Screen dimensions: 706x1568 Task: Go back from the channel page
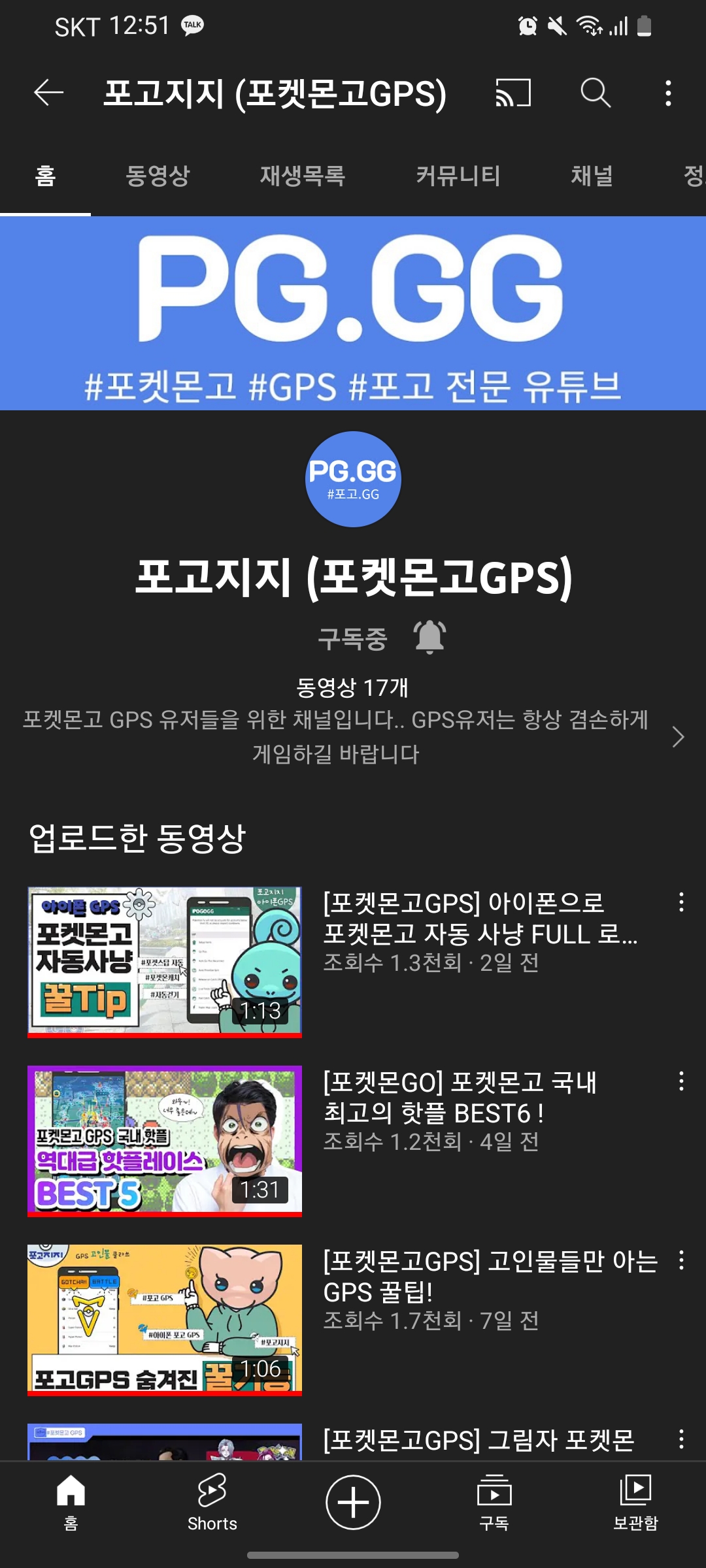click(49, 93)
